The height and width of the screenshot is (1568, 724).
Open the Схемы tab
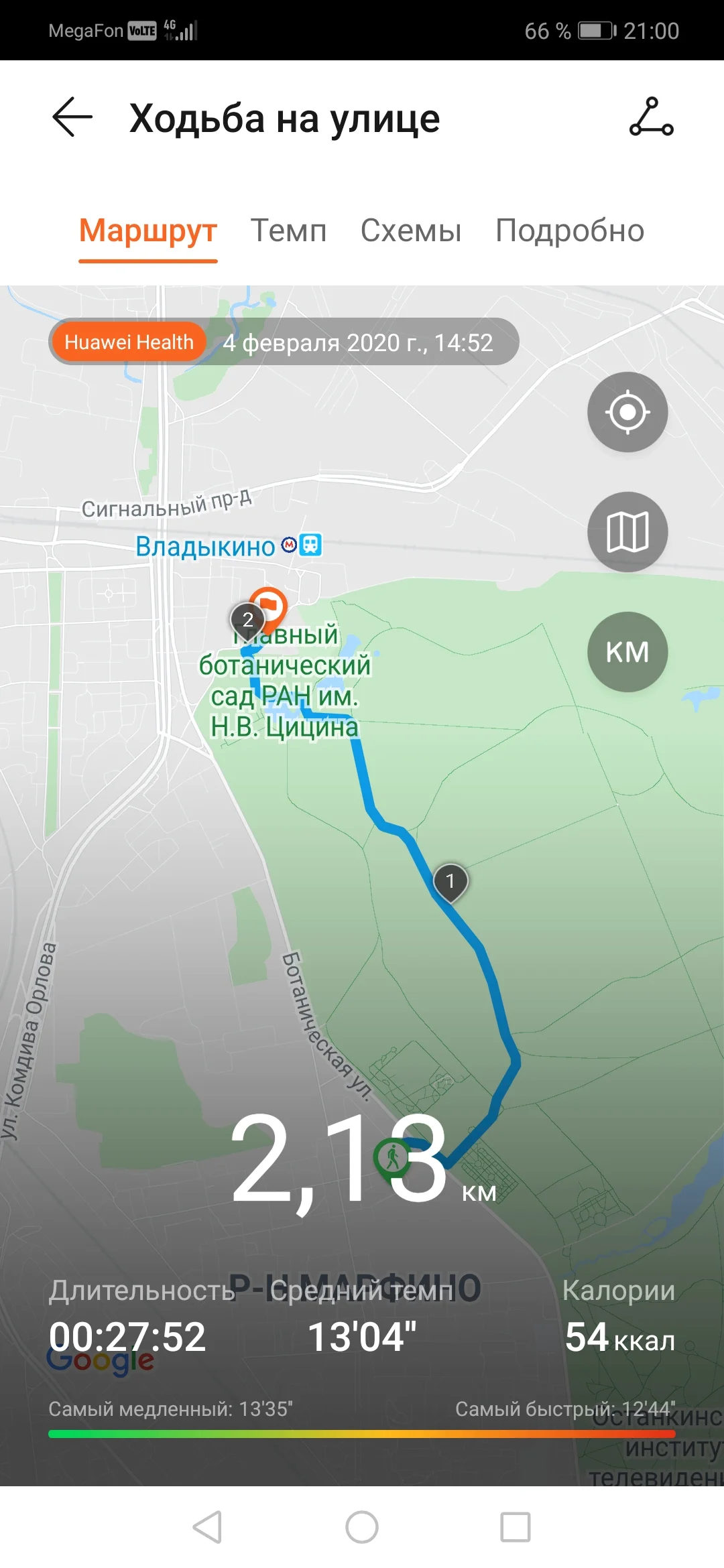coord(411,231)
